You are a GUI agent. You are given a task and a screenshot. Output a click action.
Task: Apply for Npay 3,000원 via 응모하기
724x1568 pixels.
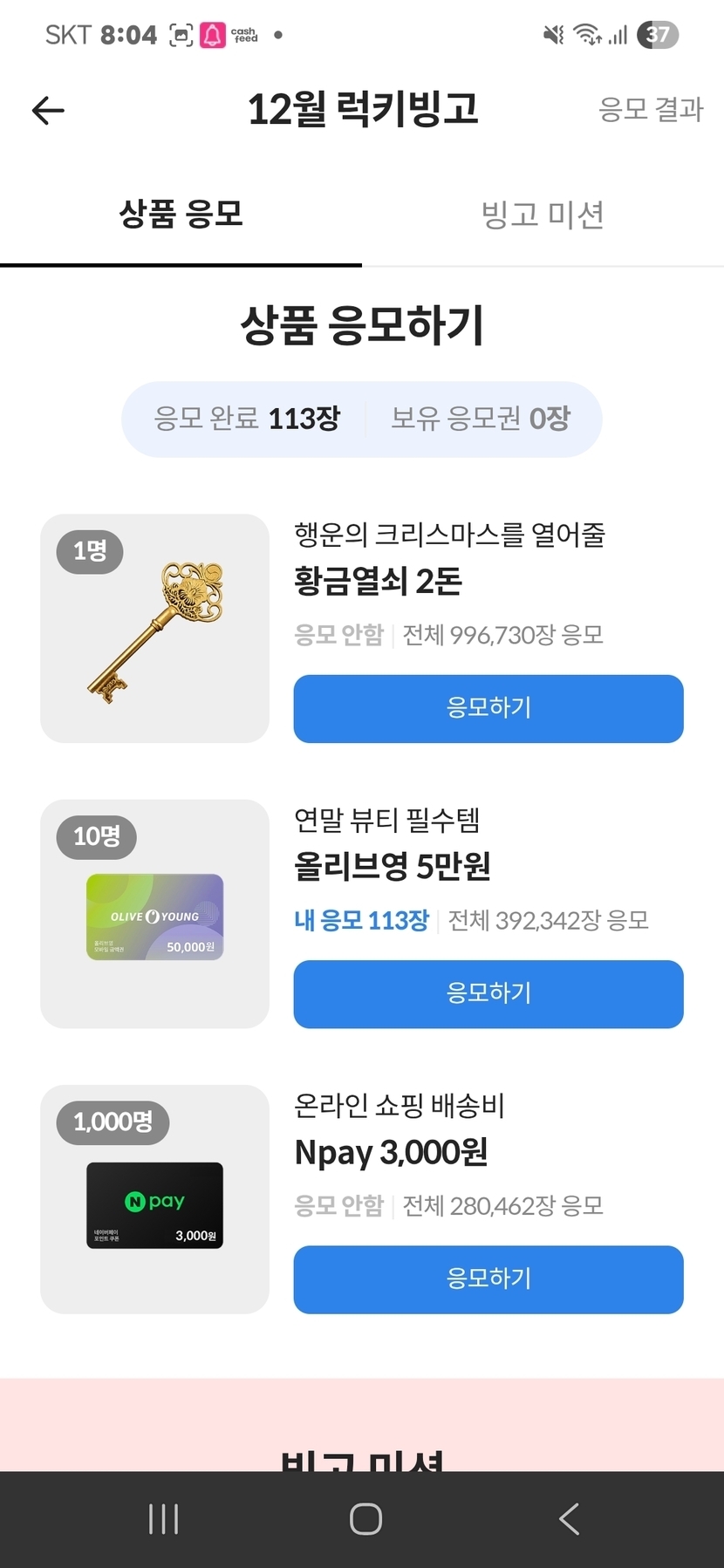click(488, 1278)
